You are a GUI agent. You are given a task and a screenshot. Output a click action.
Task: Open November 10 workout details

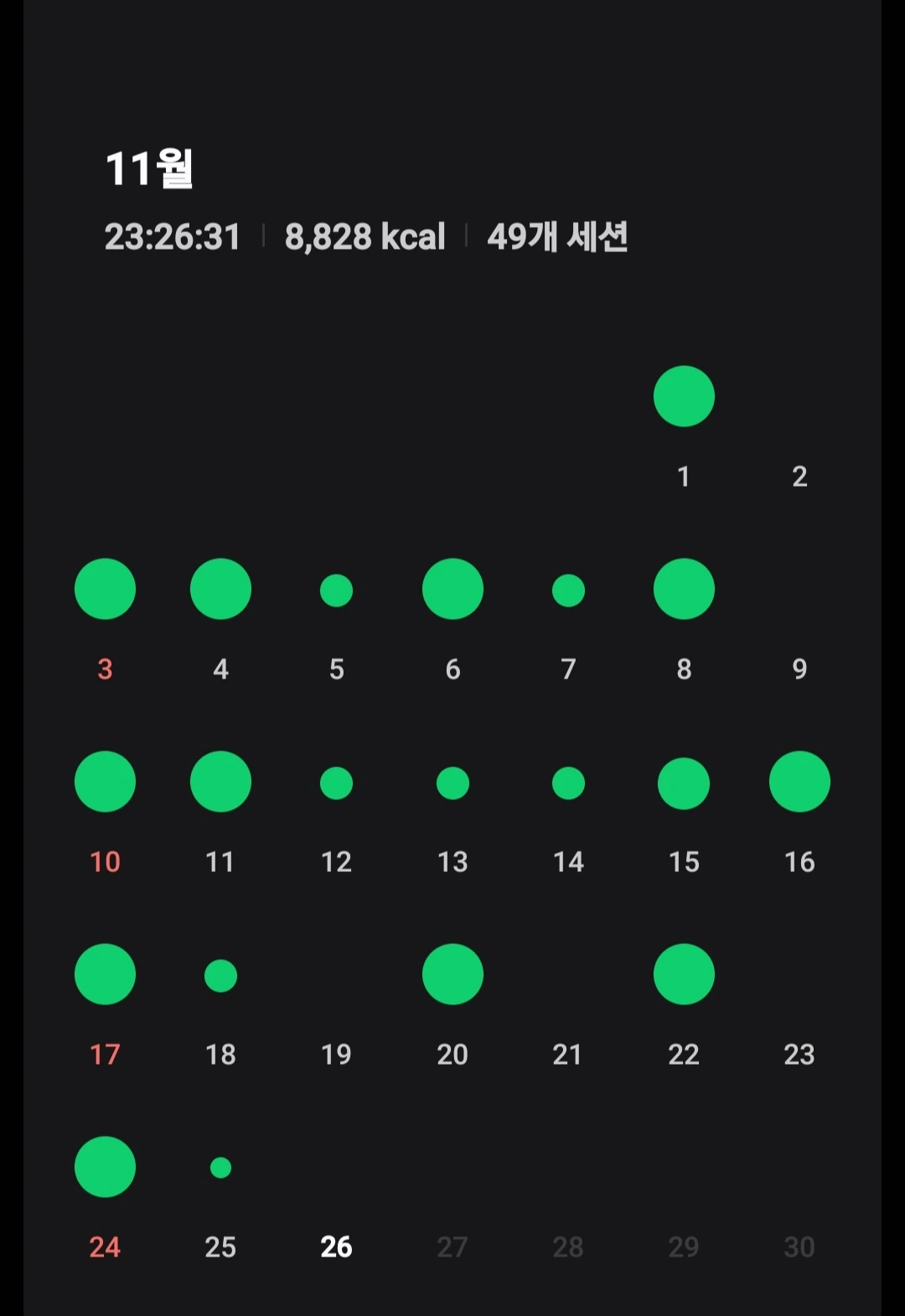point(105,782)
